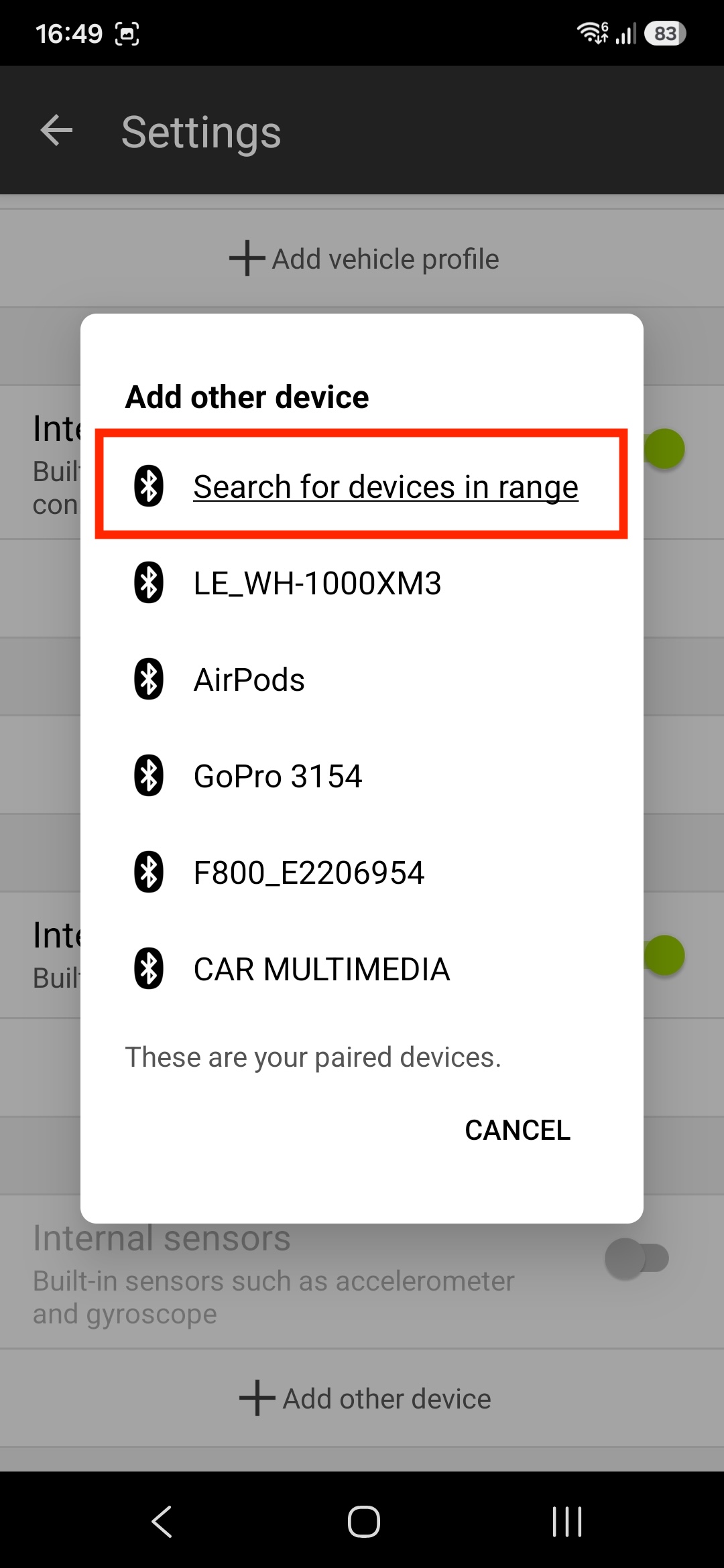Choose the F800_E2206954 device
The height and width of the screenshot is (1568, 724).
[362, 872]
